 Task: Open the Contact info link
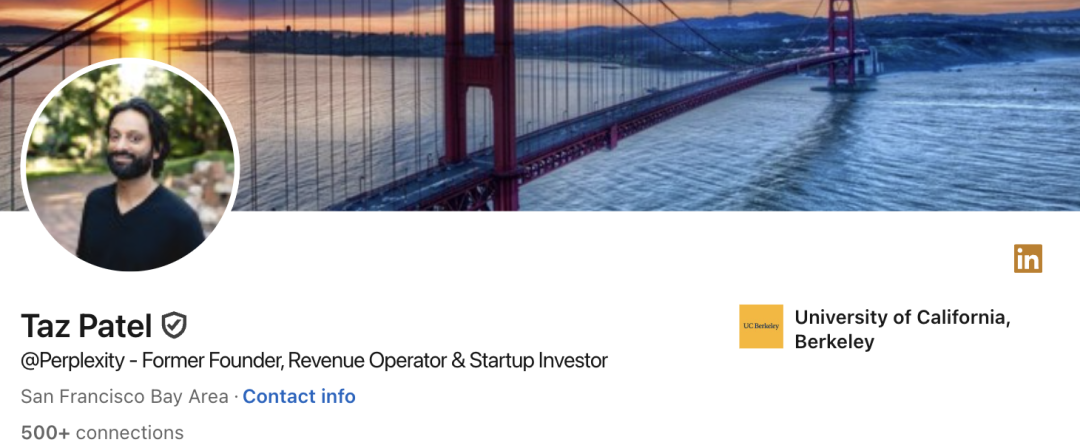coord(299,396)
